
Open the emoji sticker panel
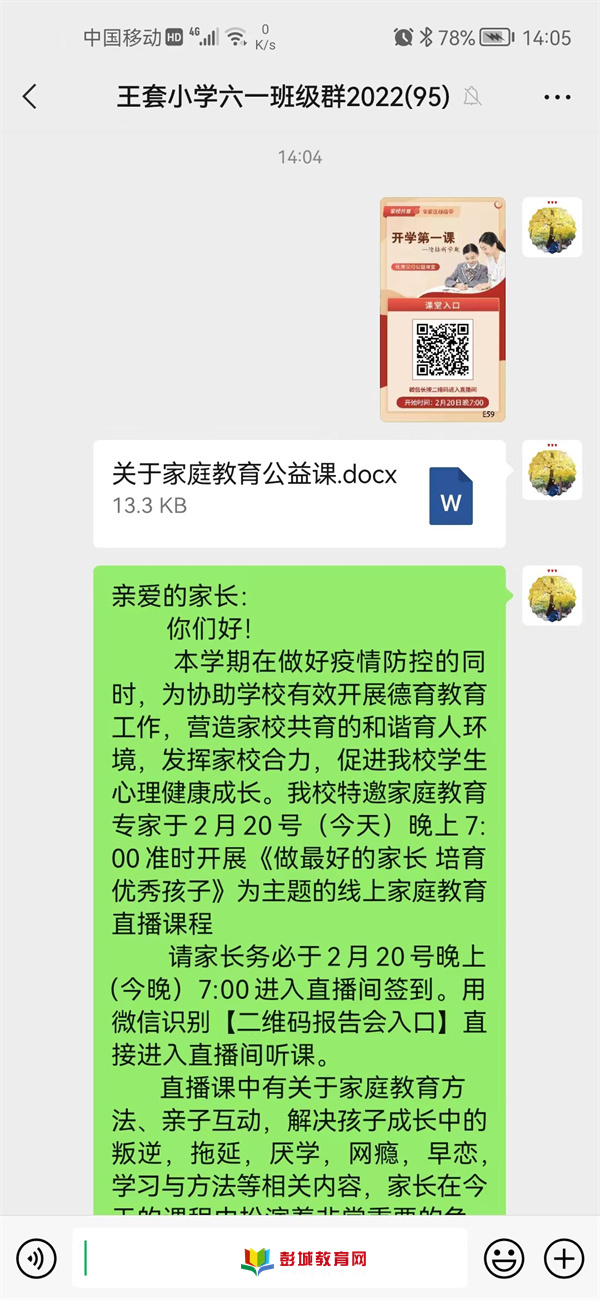click(504, 1258)
